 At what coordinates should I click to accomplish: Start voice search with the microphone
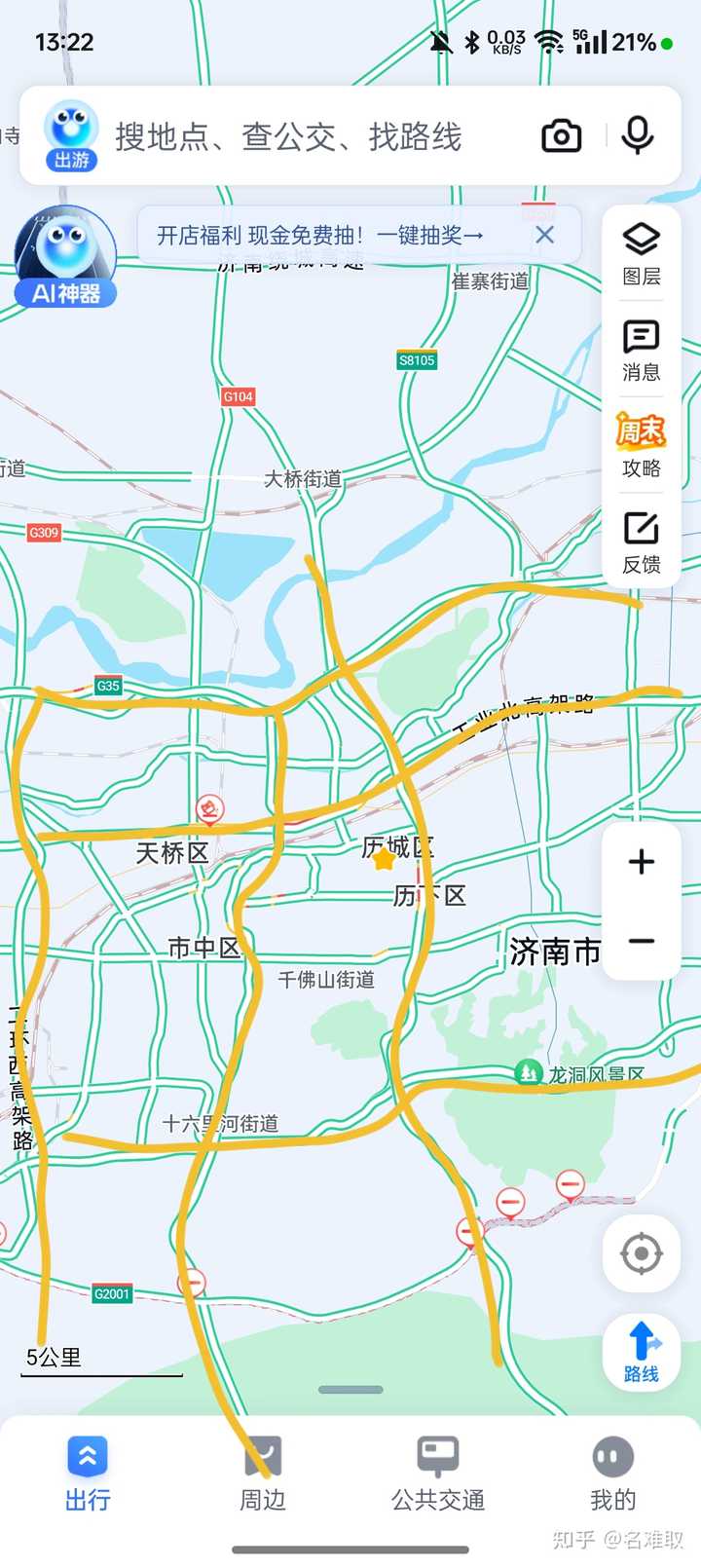pyautogui.click(x=638, y=135)
